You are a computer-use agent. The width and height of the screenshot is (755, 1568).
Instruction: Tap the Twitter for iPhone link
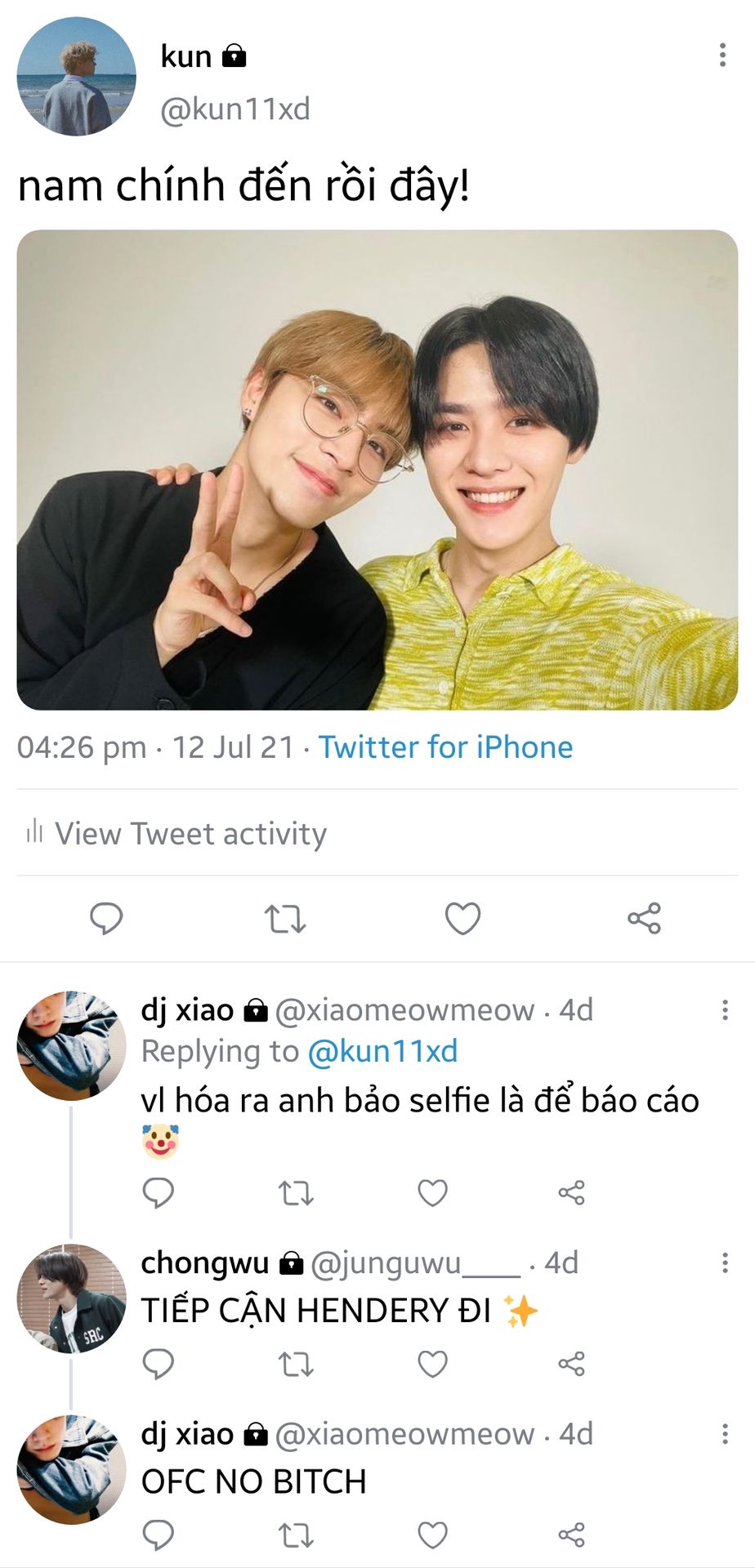[x=445, y=747]
